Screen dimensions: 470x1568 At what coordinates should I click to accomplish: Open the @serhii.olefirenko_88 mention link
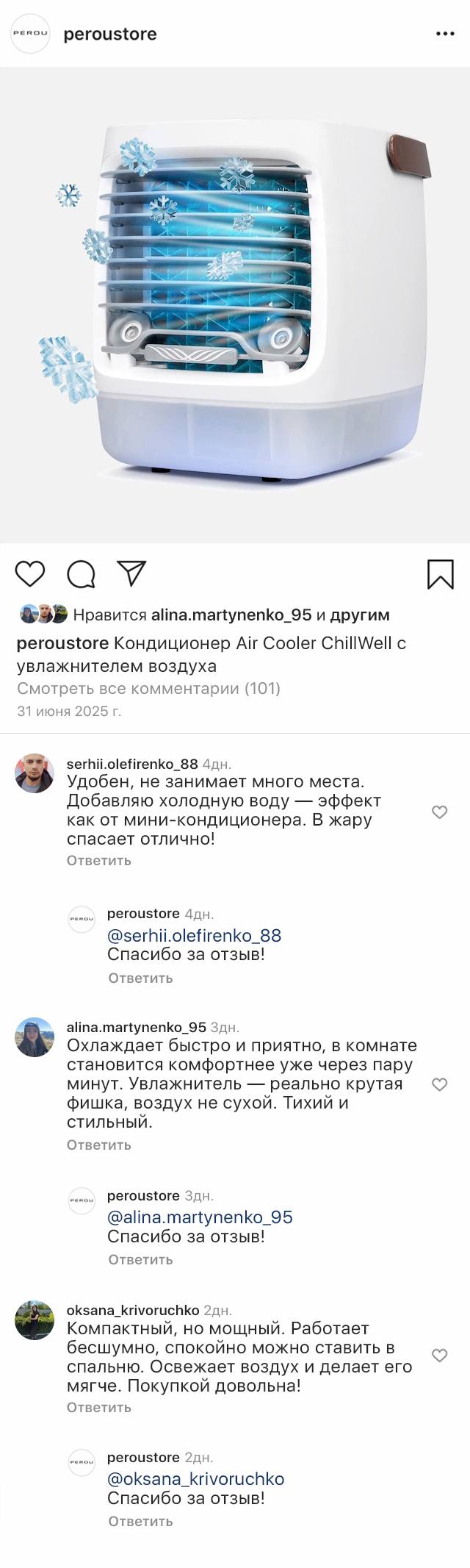194,935
